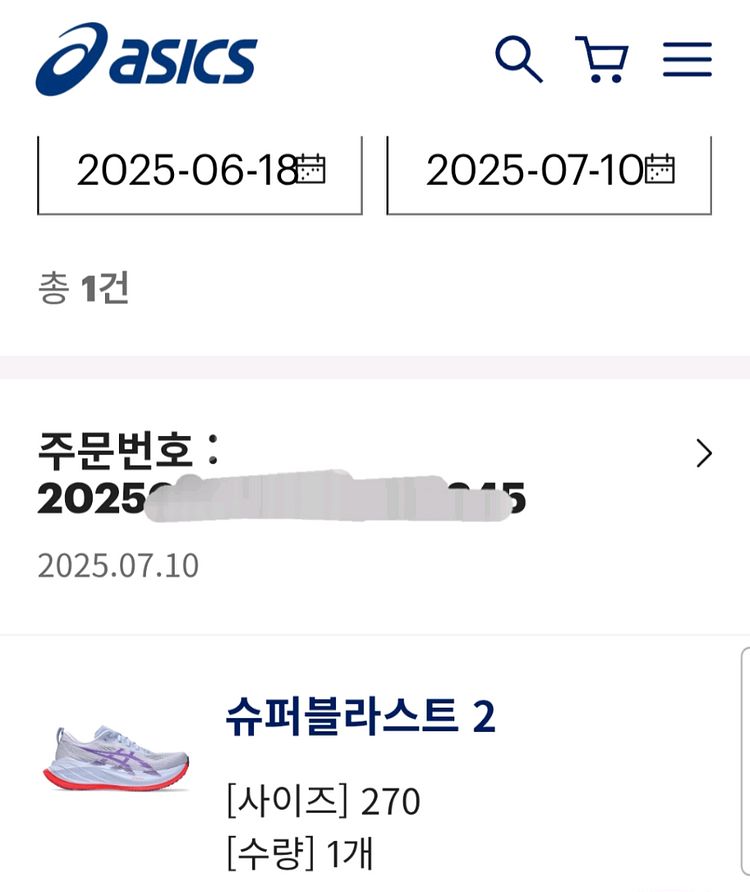The height and width of the screenshot is (892, 750).
Task: Open the shopping cart
Action: 601,59
